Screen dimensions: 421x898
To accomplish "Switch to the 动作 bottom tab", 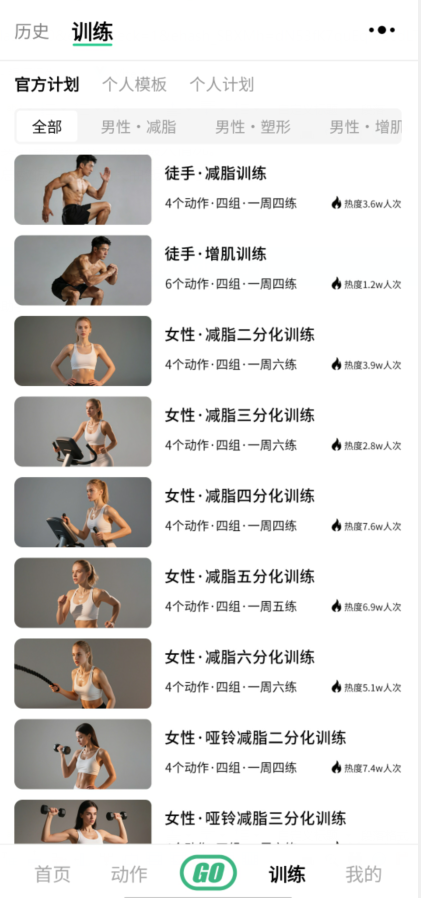I will point(129,875).
